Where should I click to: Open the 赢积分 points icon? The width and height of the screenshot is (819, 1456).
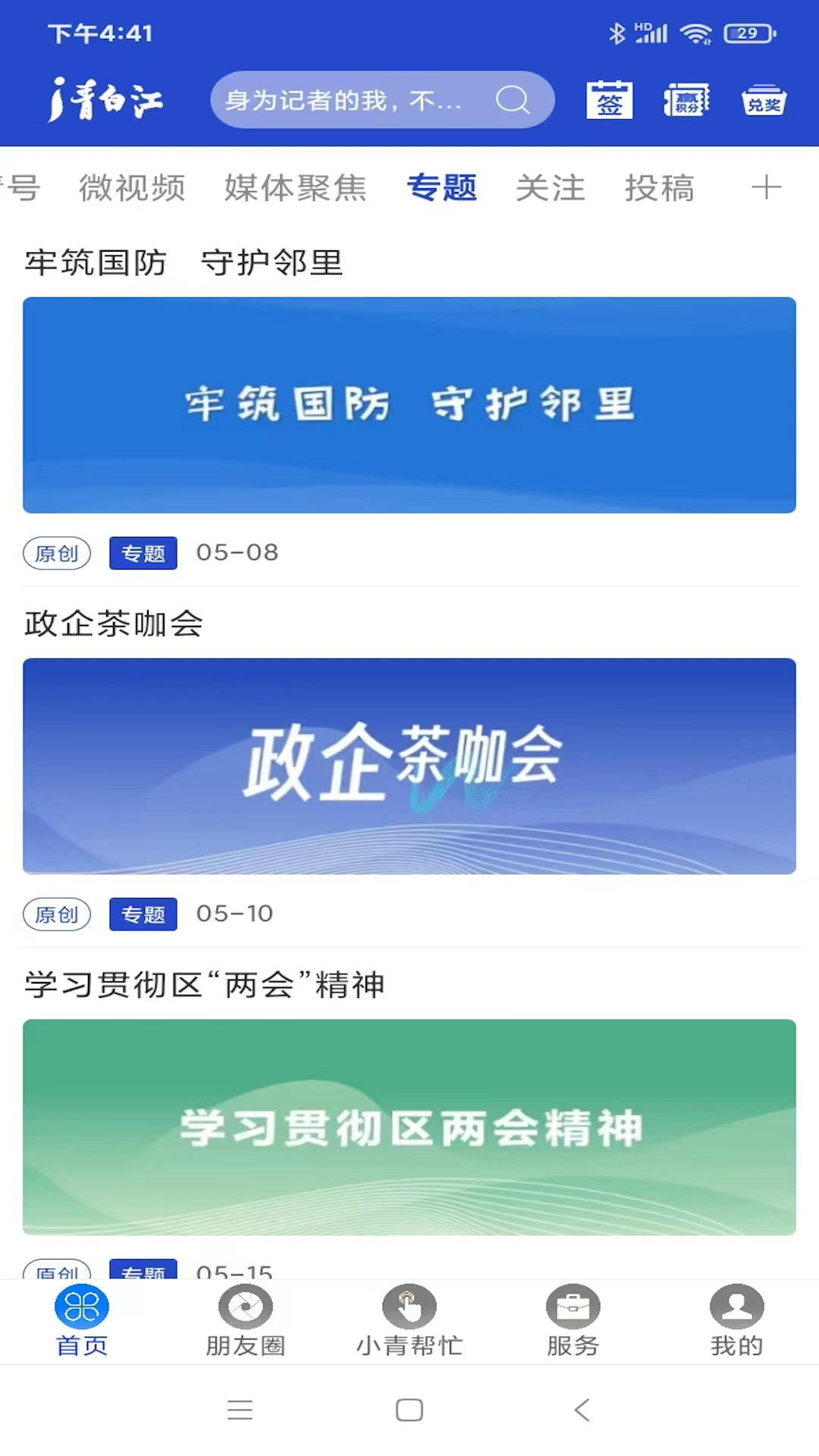click(686, 99)
